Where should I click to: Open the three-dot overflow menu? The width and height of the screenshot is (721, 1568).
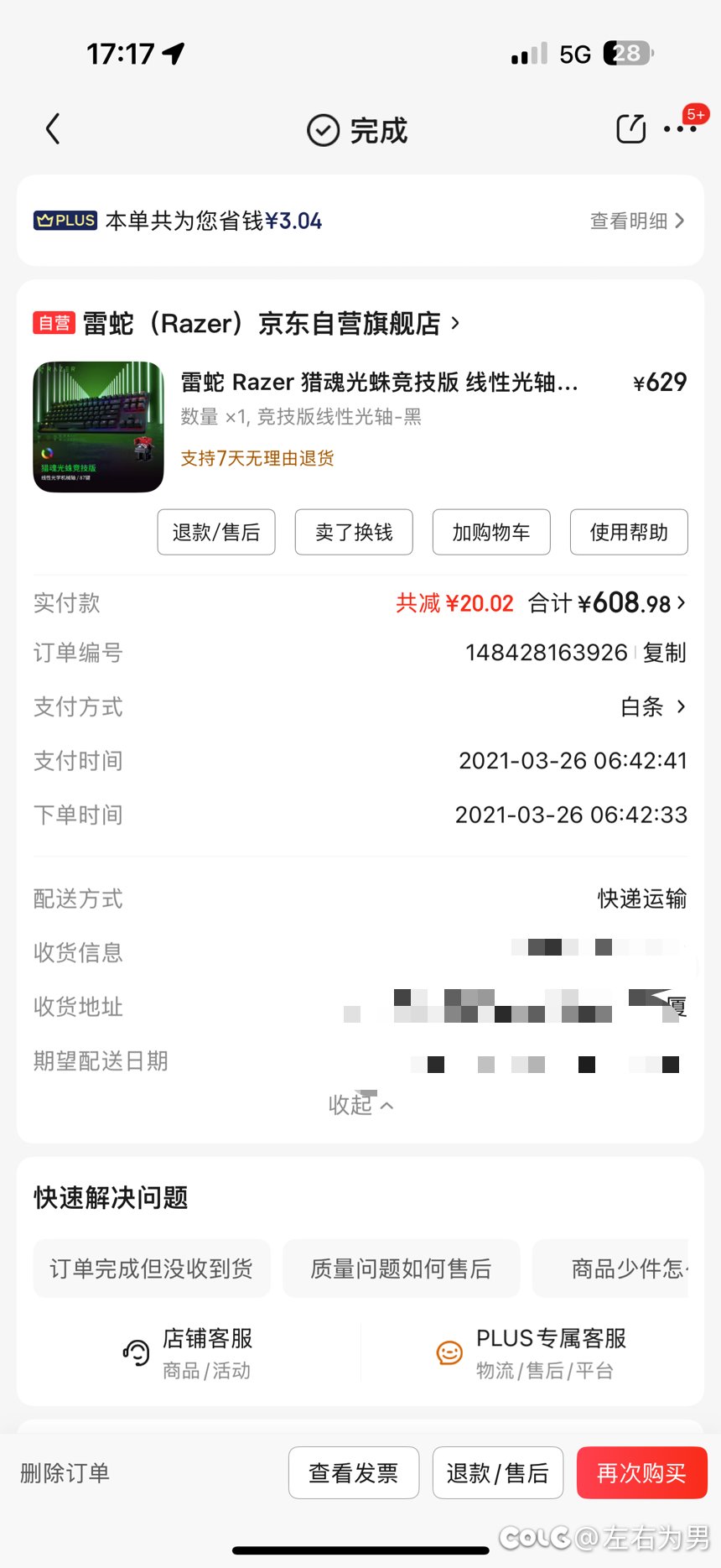pos(680,129)
